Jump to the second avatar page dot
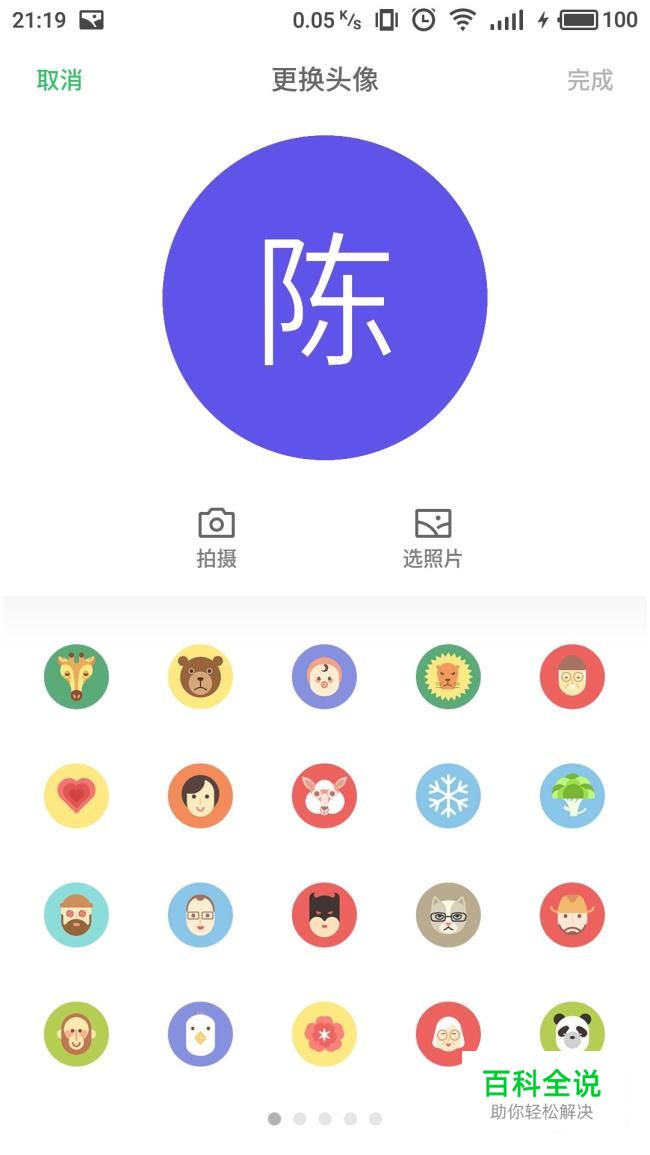This screenshot has width=650, height=1155. (299, 1119)
